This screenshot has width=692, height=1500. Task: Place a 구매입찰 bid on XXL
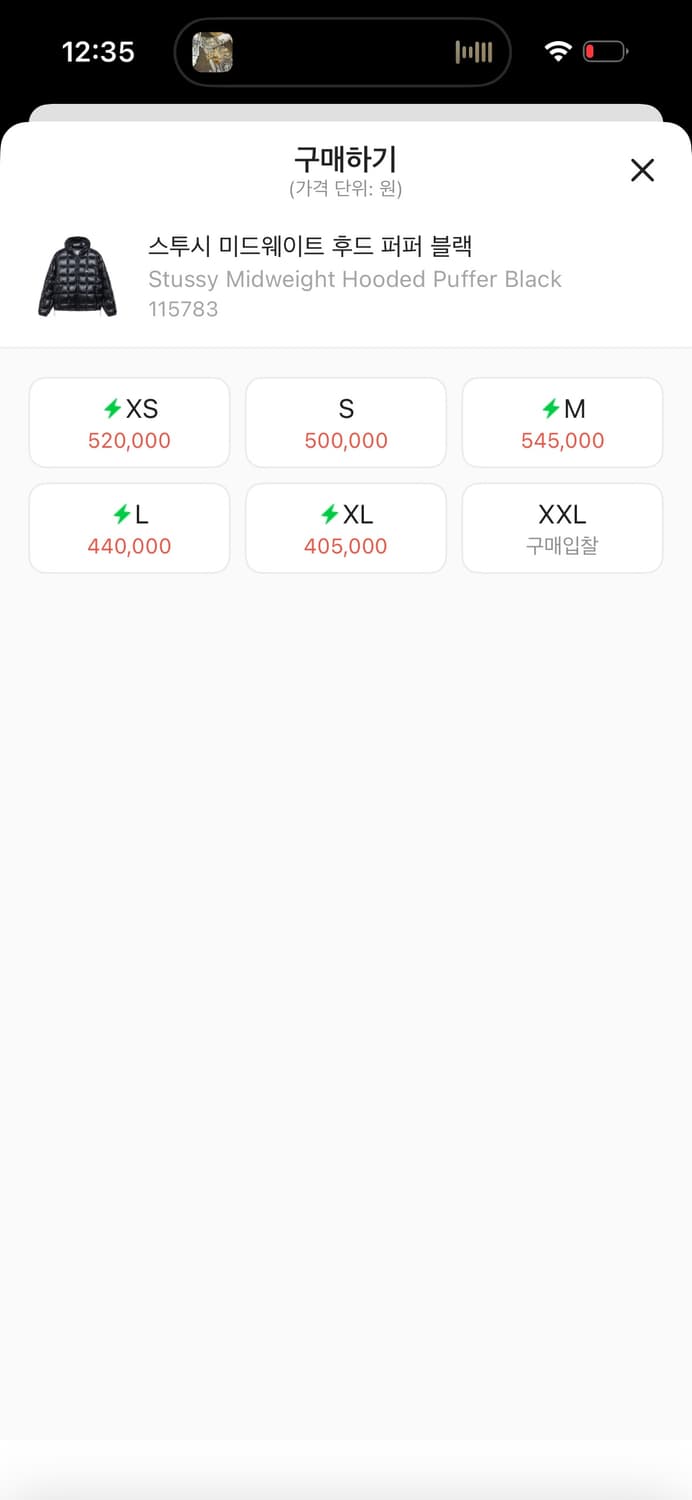562,529
